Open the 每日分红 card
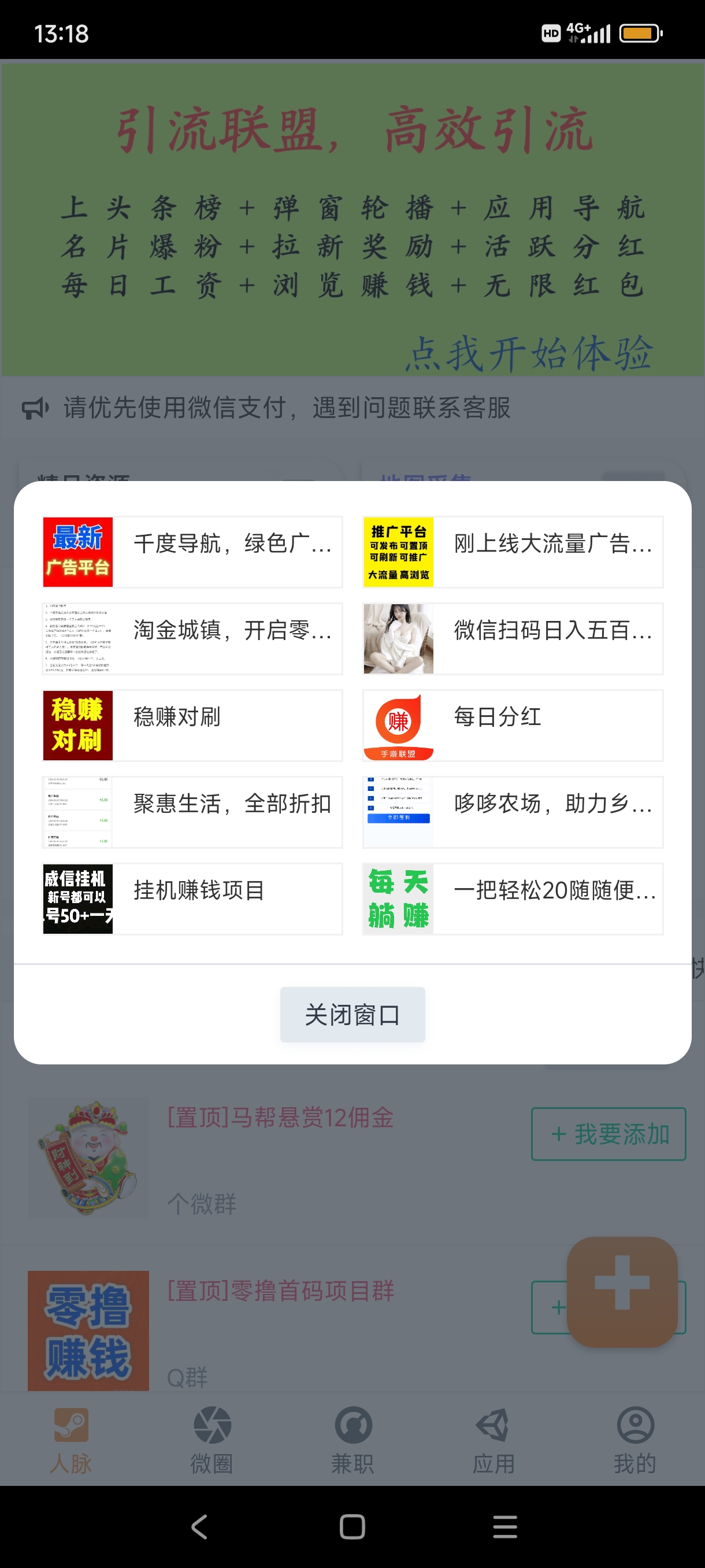Image resolution: width=705 pixels, height=1568 pixels. 512,726
